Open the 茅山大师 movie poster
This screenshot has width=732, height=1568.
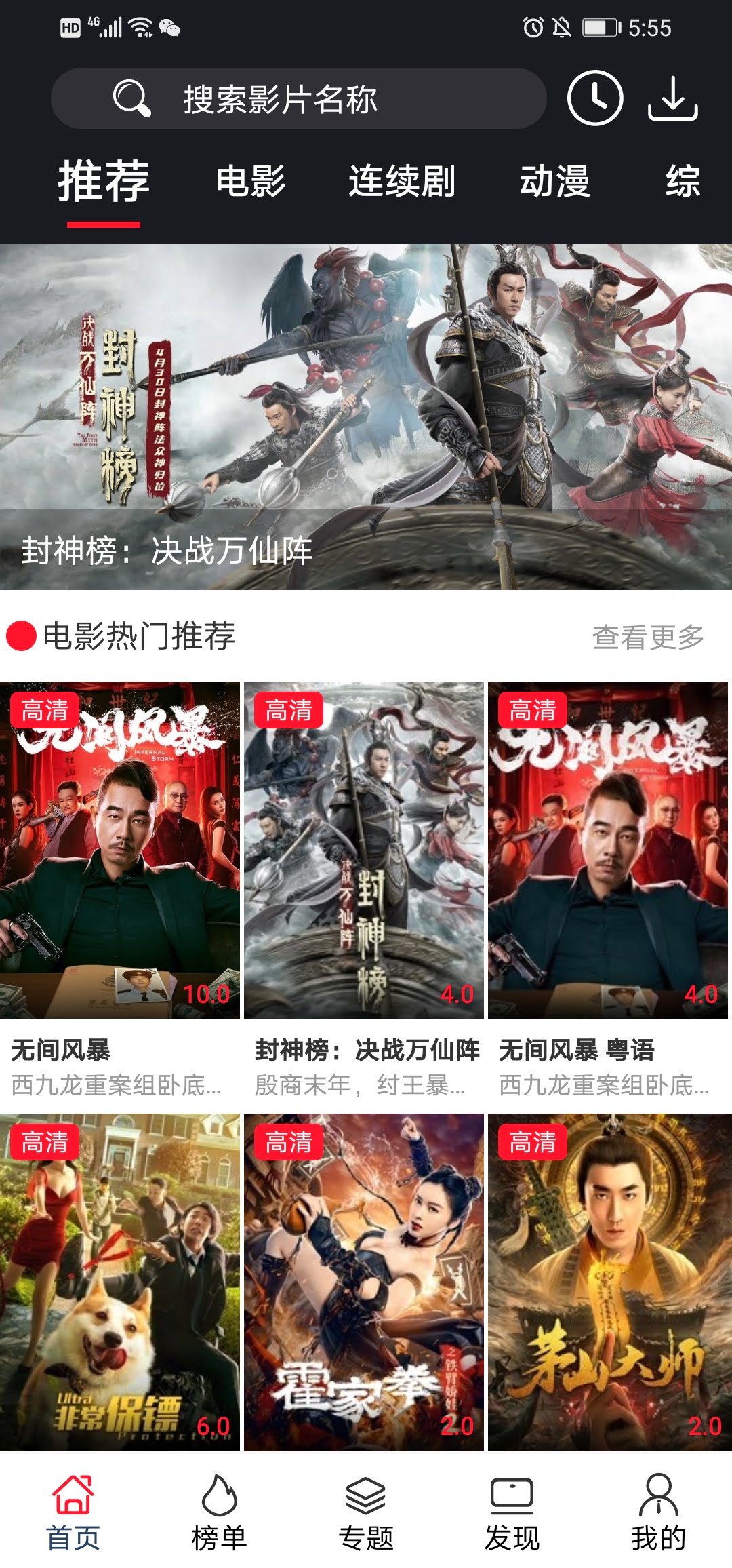coord(608,1282)
